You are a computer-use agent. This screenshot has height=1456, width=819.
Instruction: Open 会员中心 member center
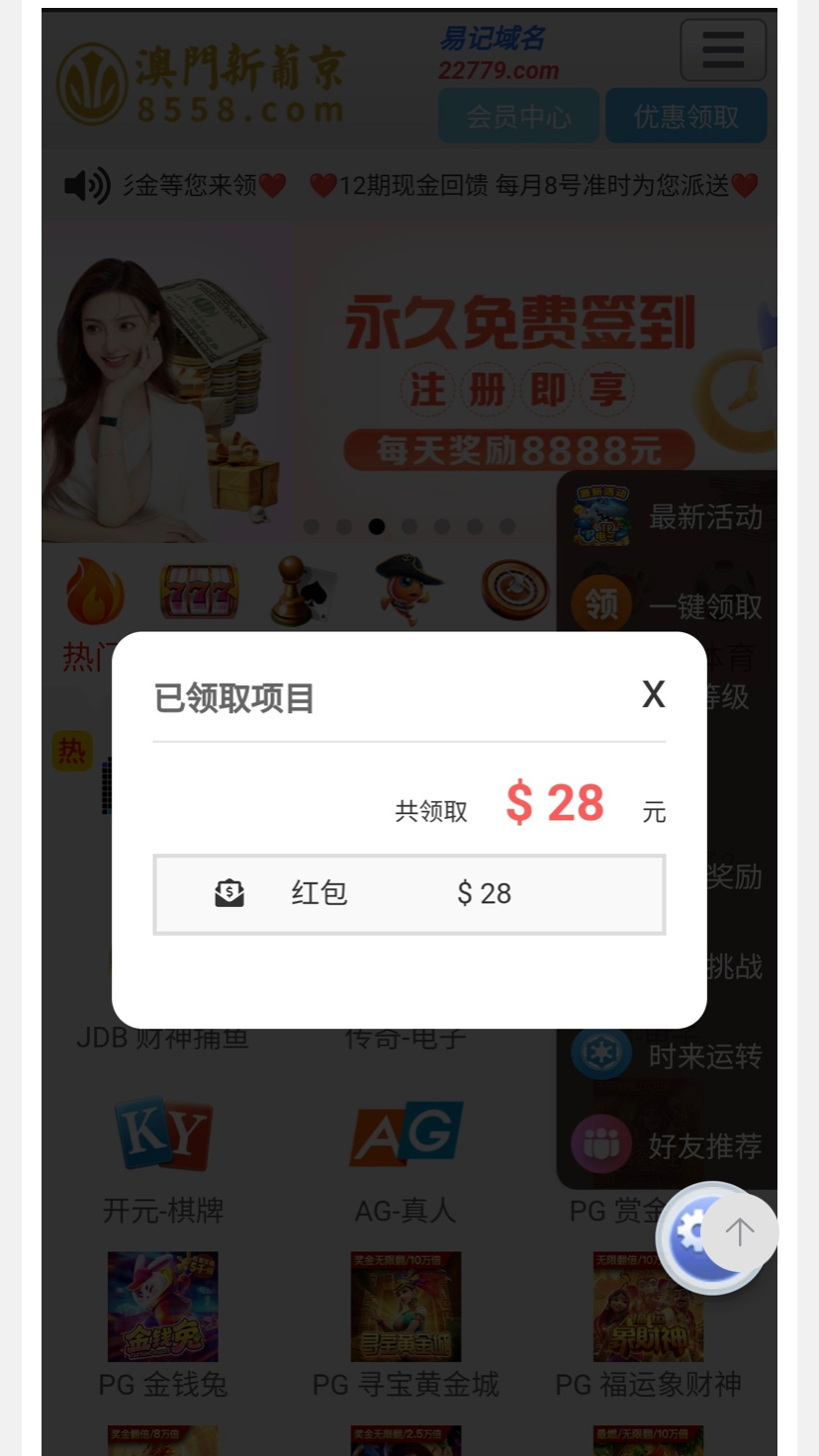tap(518, 116)
